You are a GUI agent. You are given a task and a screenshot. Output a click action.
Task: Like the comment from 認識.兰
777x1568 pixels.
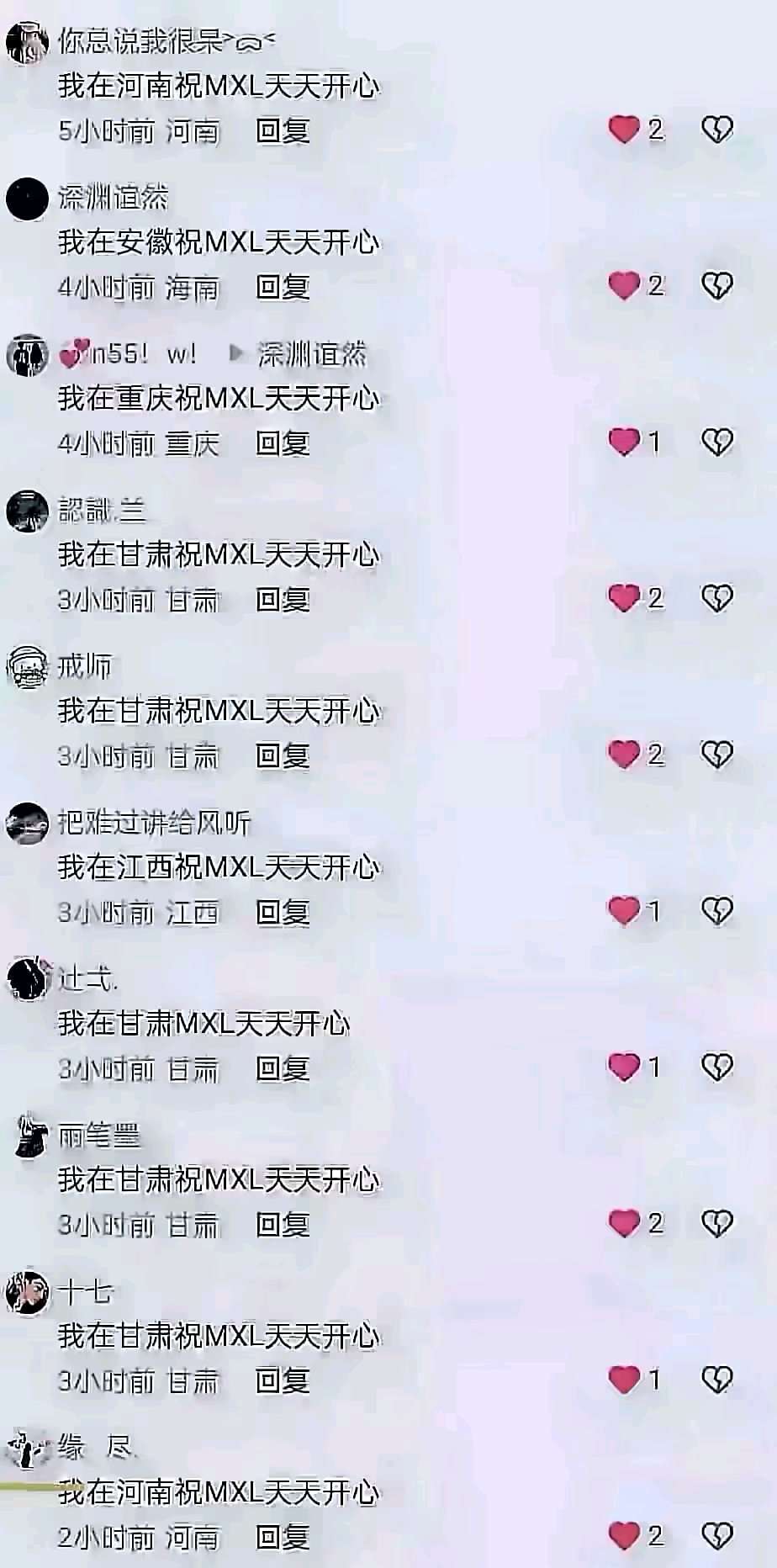click(x=624, y=598)
